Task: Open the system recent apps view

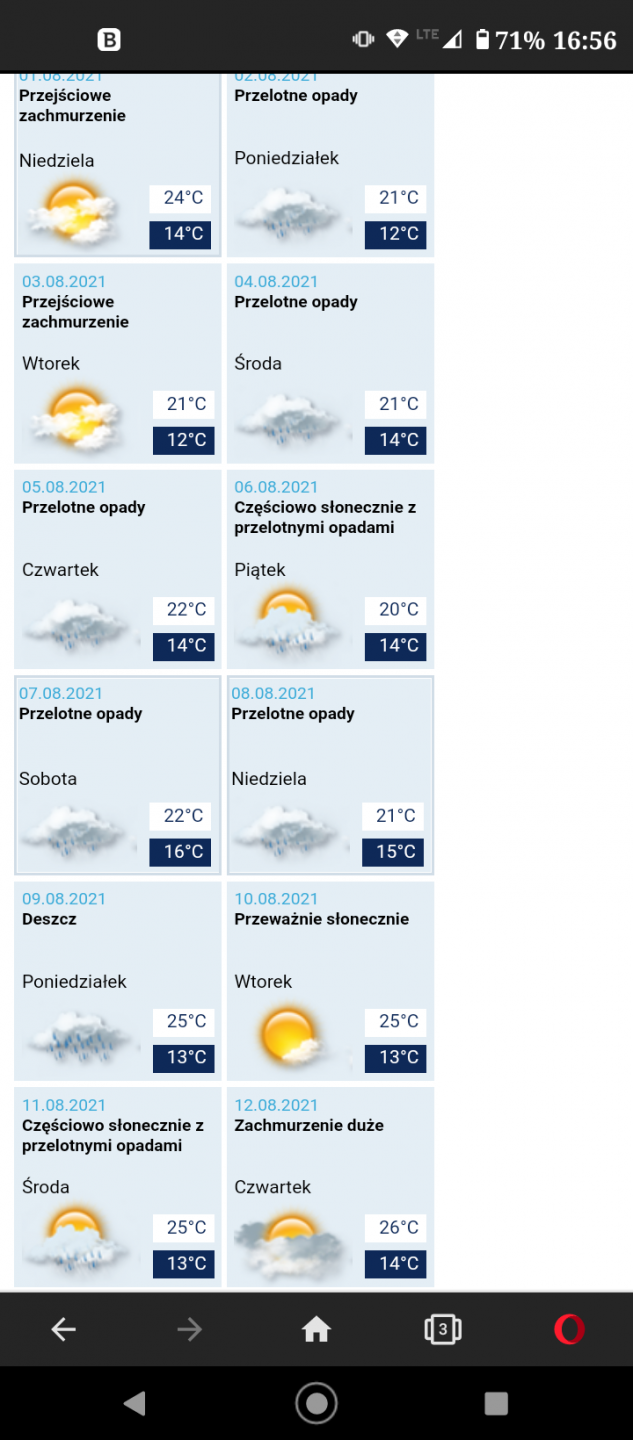Action: pos(496,1403)
